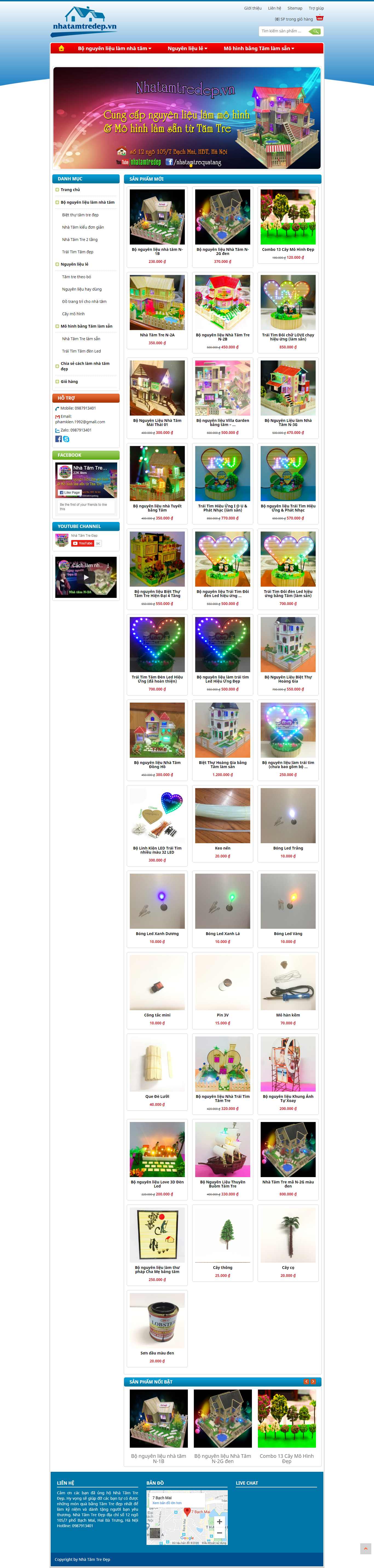Expand Mô hình bằng Tăm làm sẵn menu
This screenshot has width=374, height=1568.
point(258,48)
